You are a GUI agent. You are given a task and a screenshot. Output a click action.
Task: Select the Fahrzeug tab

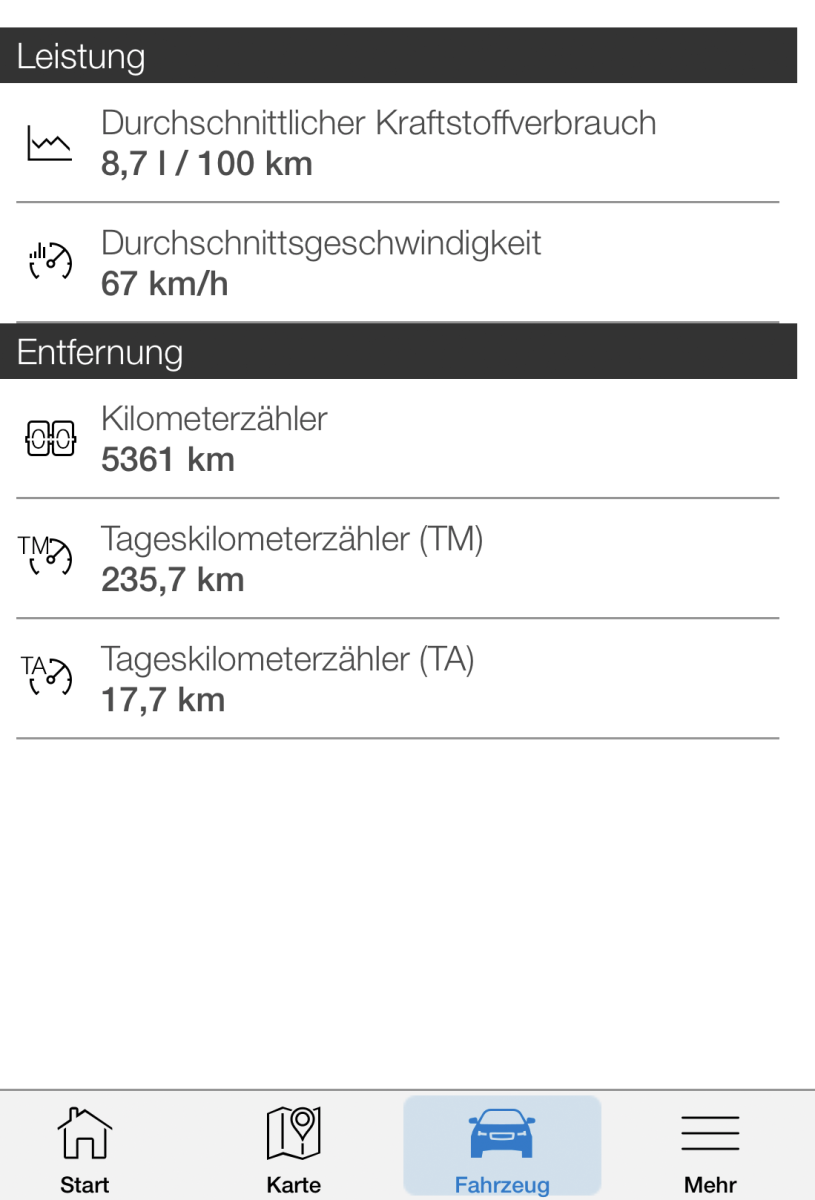(501, 1145)
